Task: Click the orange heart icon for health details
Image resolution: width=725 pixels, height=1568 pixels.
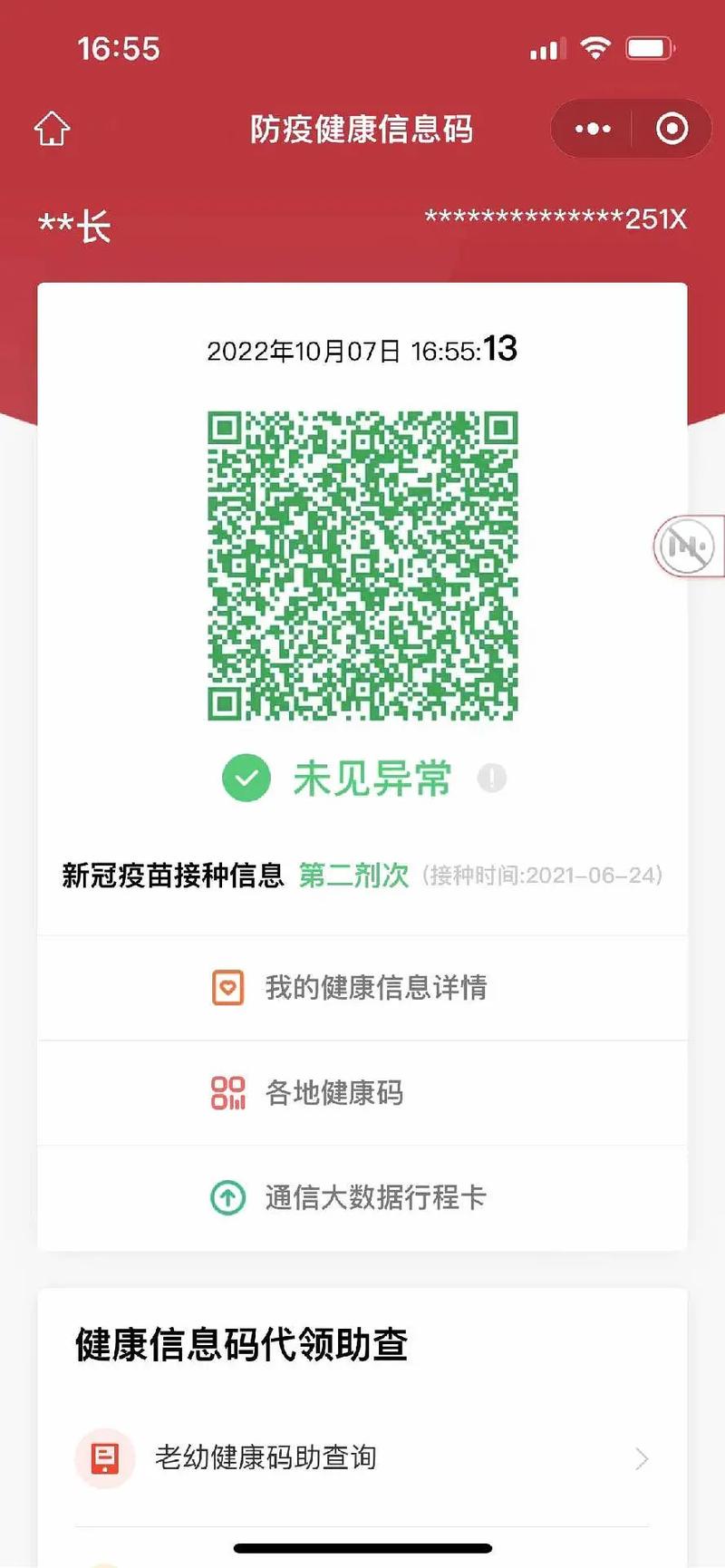Action: tap(228, 987)
